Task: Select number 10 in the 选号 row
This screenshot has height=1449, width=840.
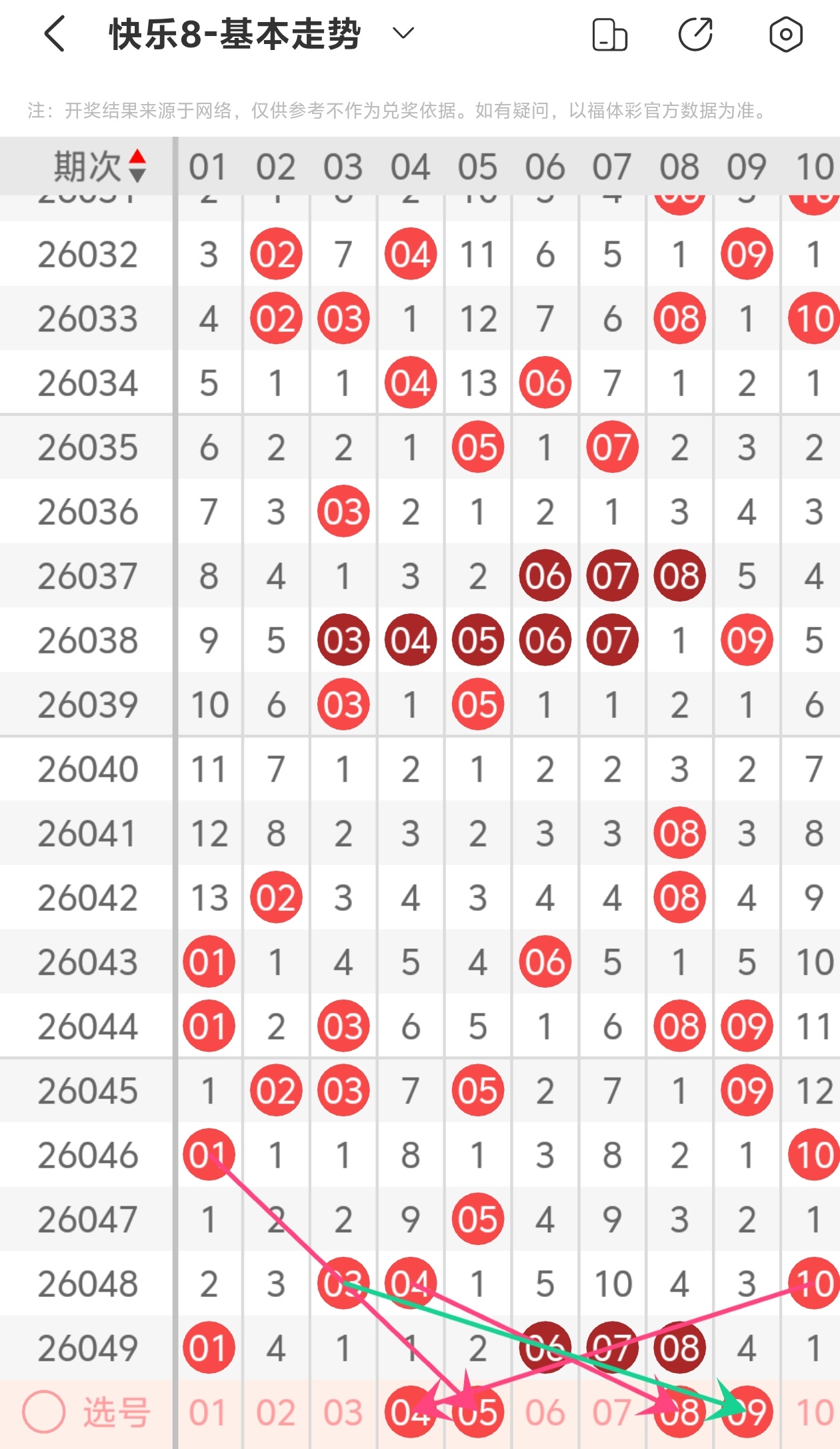Action: tap(814, 1412)
